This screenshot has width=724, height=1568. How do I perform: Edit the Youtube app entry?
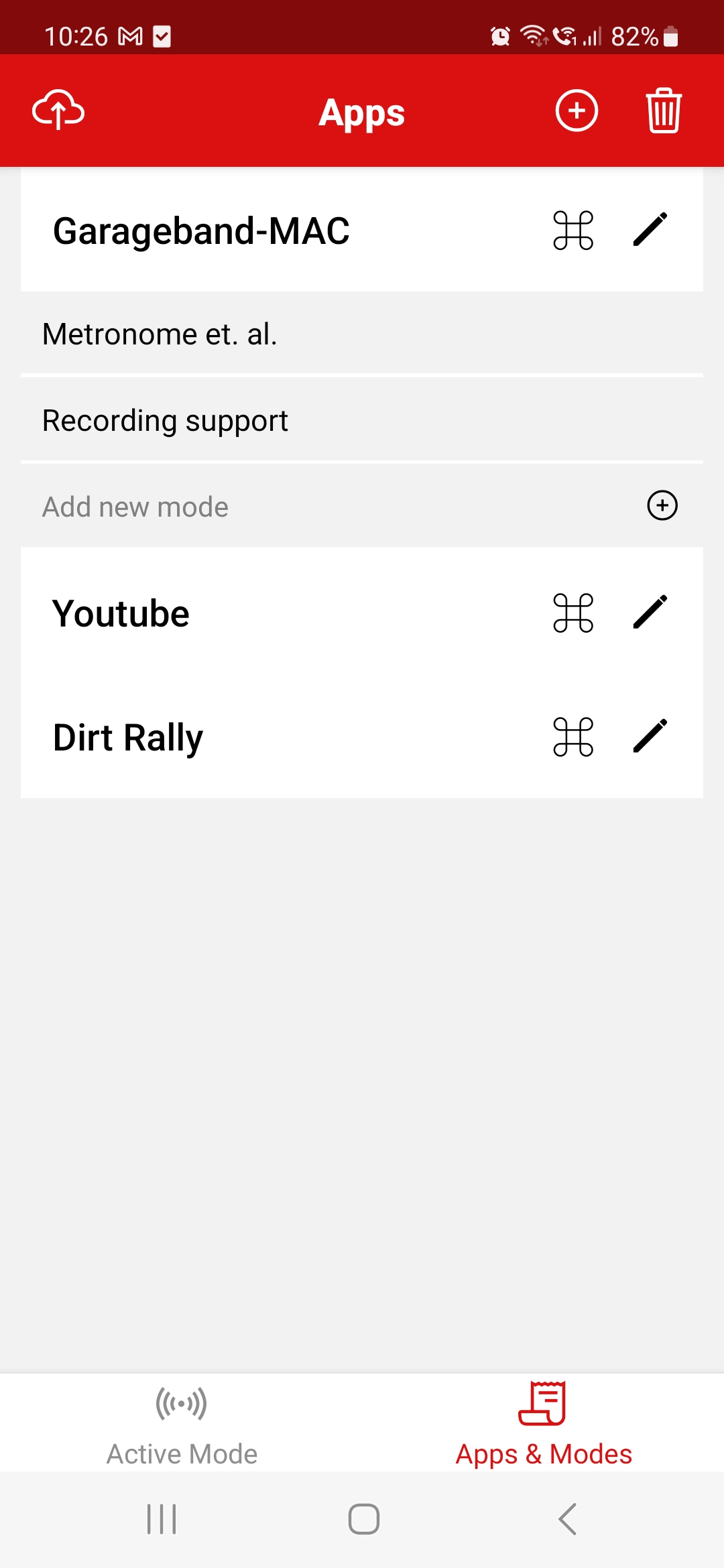point(650,612)
